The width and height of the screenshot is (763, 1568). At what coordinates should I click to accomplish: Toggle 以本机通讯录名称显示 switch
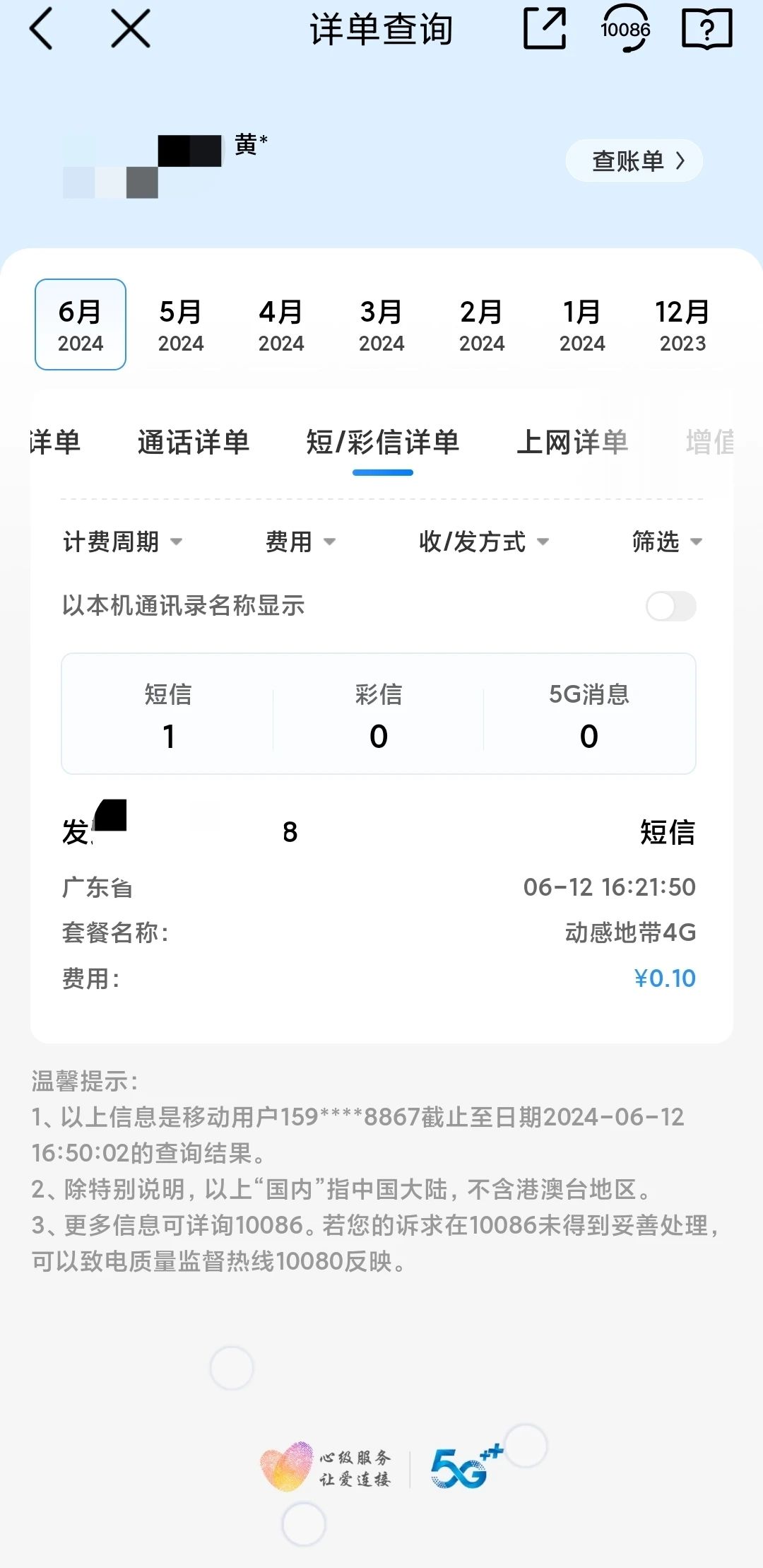[x=671, y=607]
